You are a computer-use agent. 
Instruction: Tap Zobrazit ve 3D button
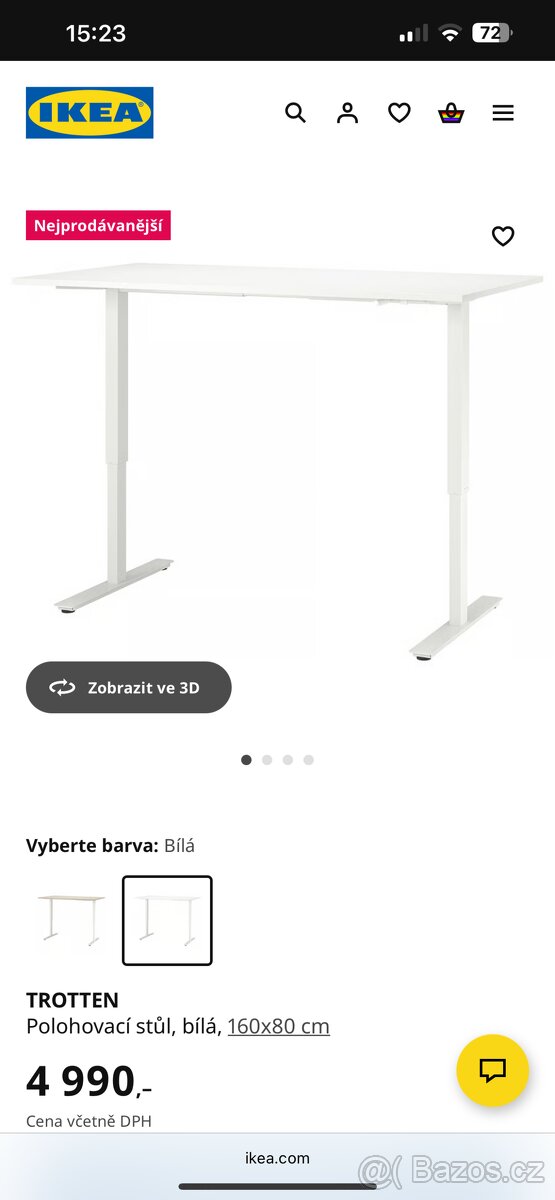click(x=129, y=687)
